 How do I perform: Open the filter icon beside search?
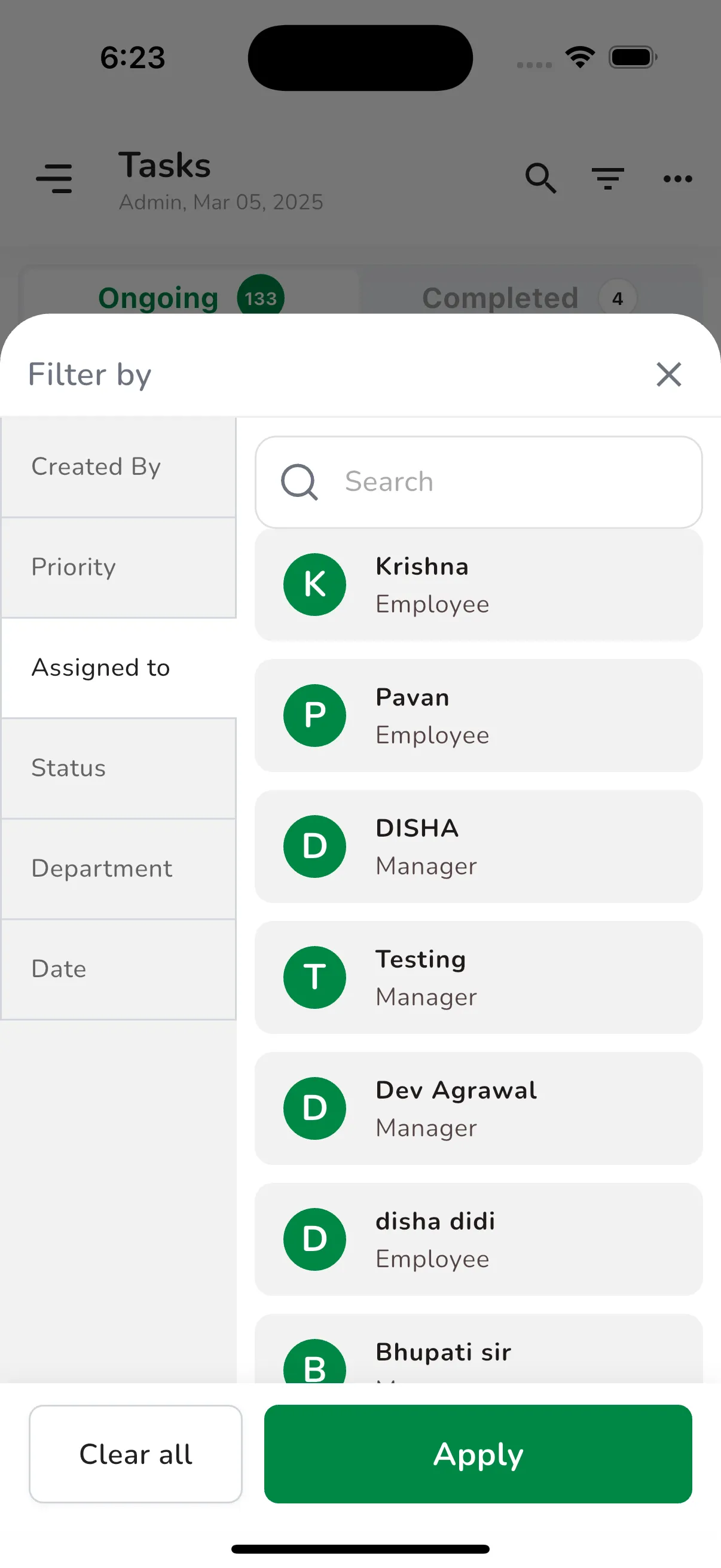[608, 178]
